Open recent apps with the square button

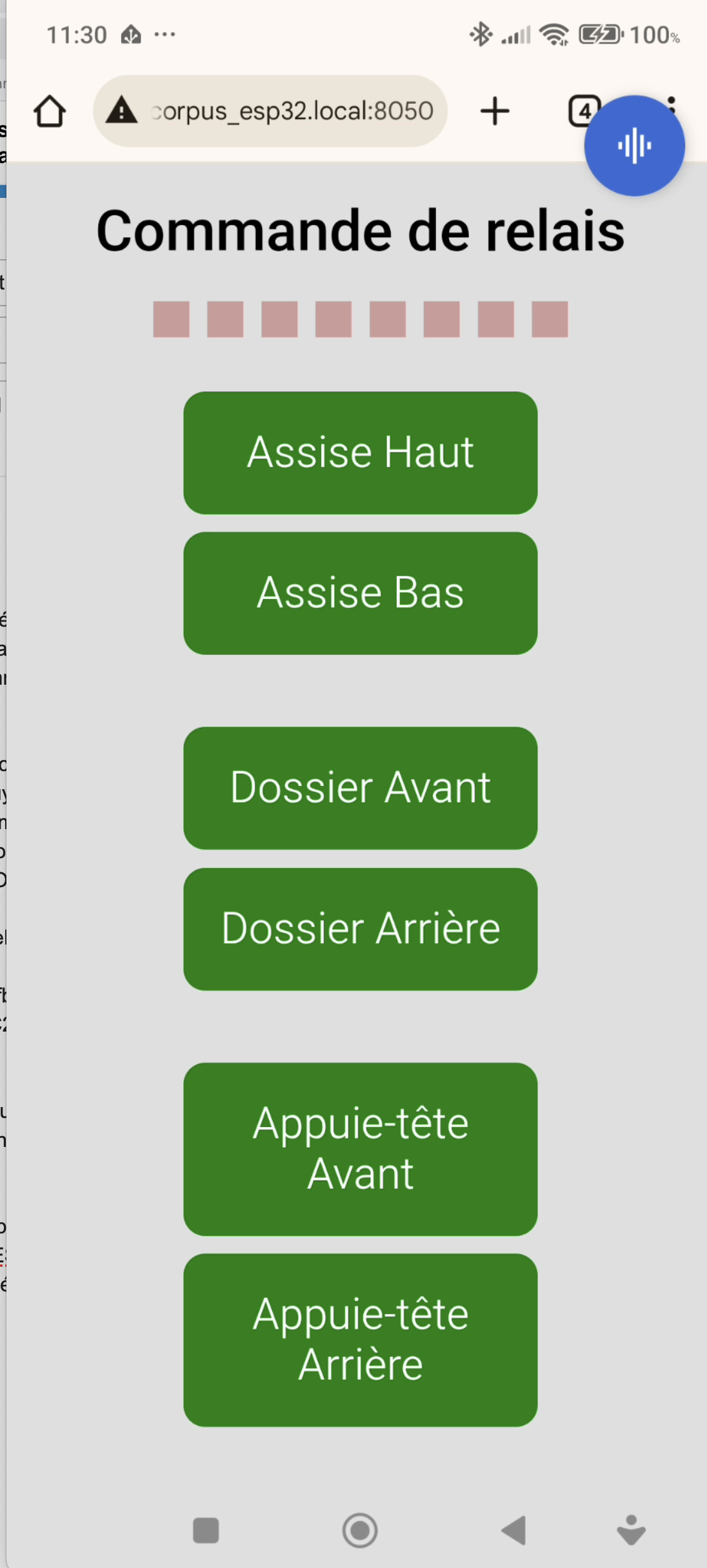206,1530
